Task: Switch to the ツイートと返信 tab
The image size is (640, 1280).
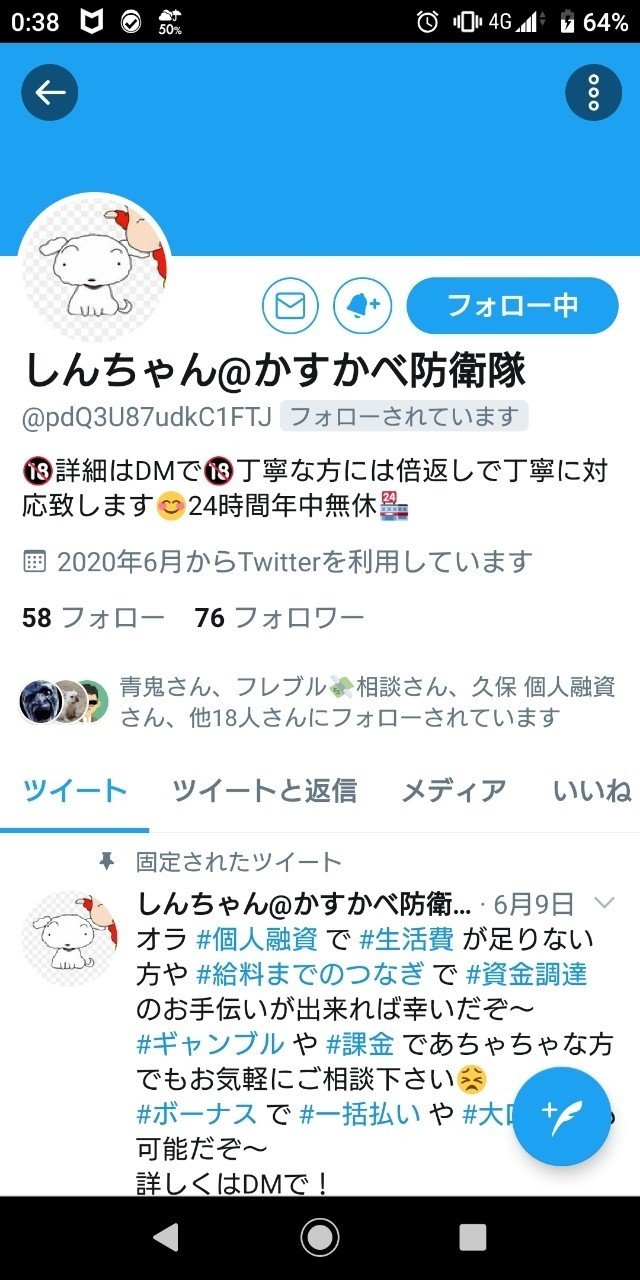Action: (264, 792)
